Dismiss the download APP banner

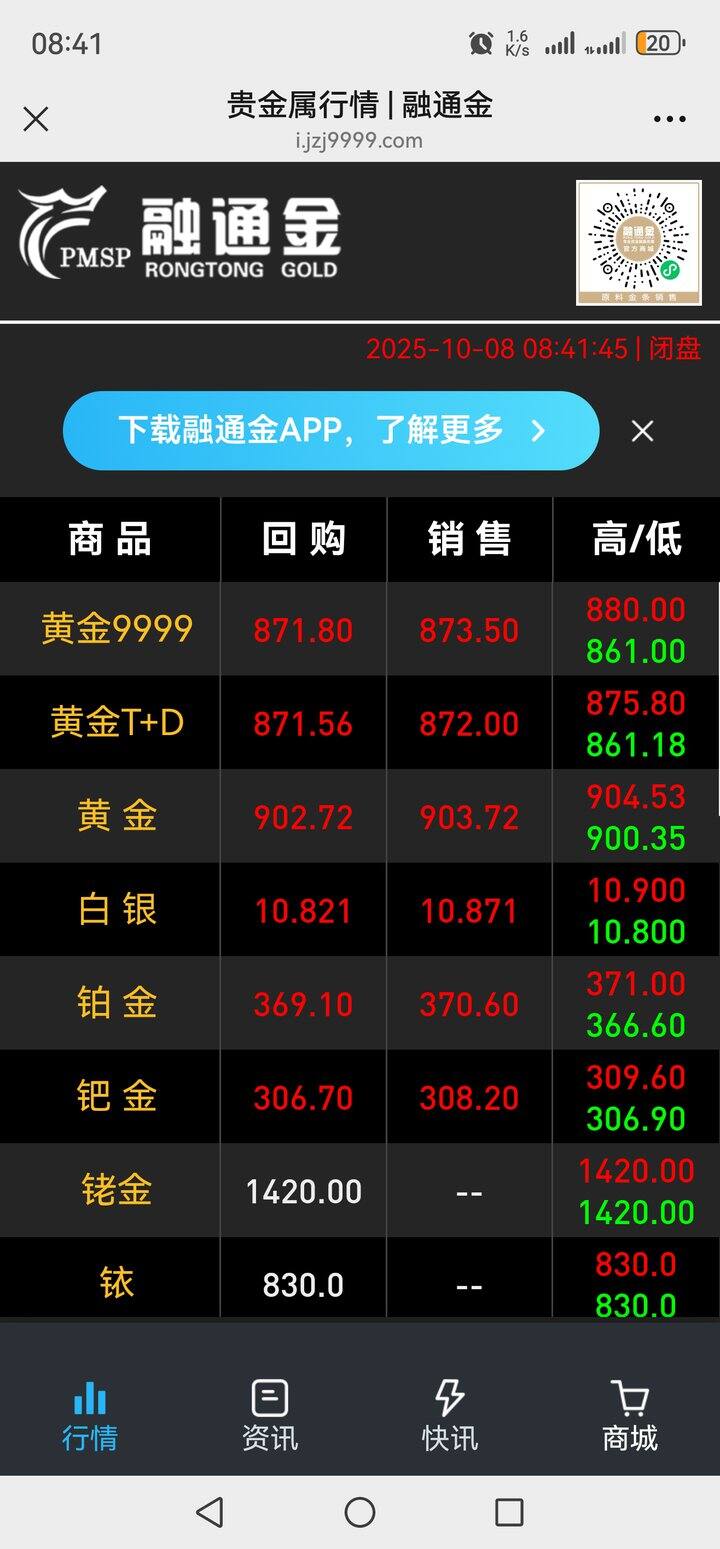coord(642,430)
